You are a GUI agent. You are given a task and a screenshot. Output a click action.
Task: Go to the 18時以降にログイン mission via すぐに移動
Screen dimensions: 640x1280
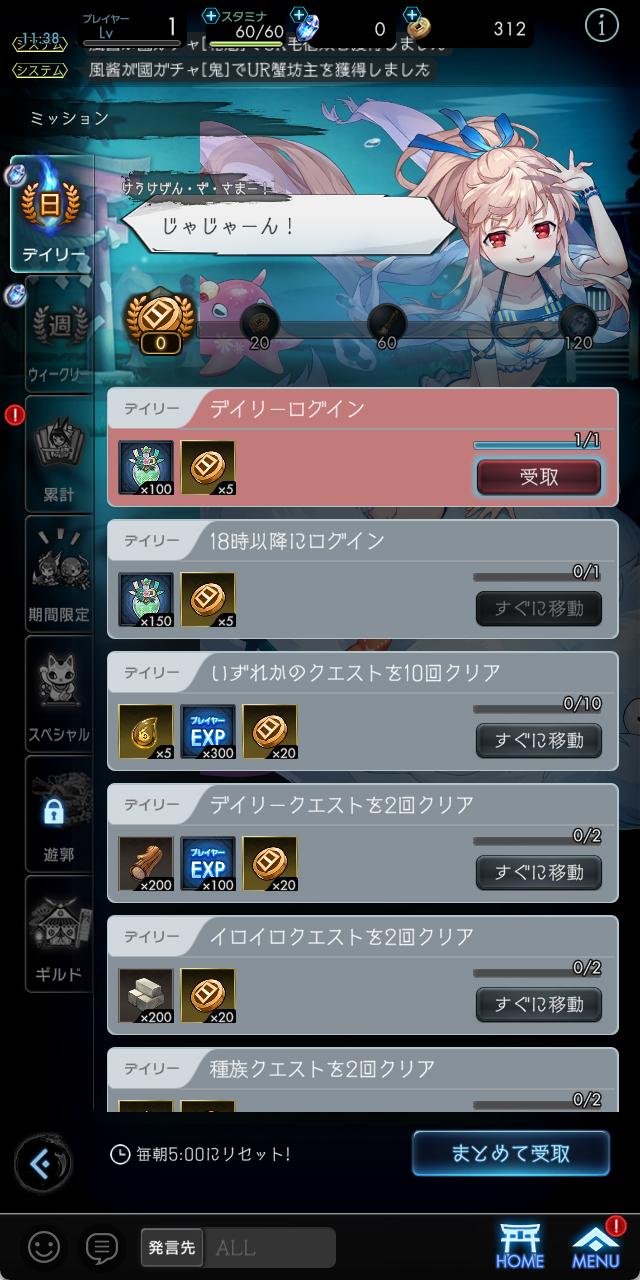pos(539,608)
